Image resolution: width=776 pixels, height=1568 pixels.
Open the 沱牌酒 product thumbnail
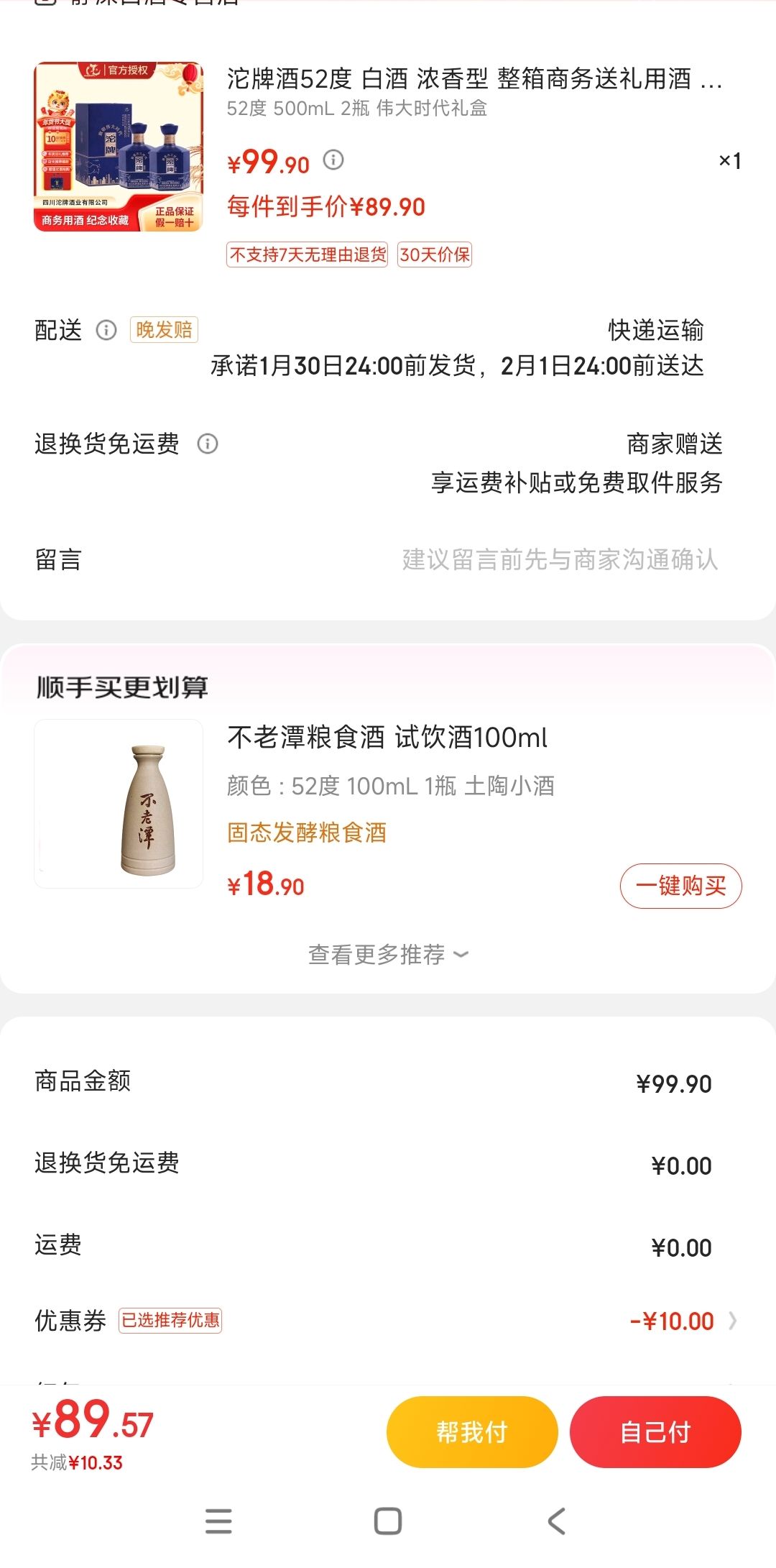pos(119,147)
